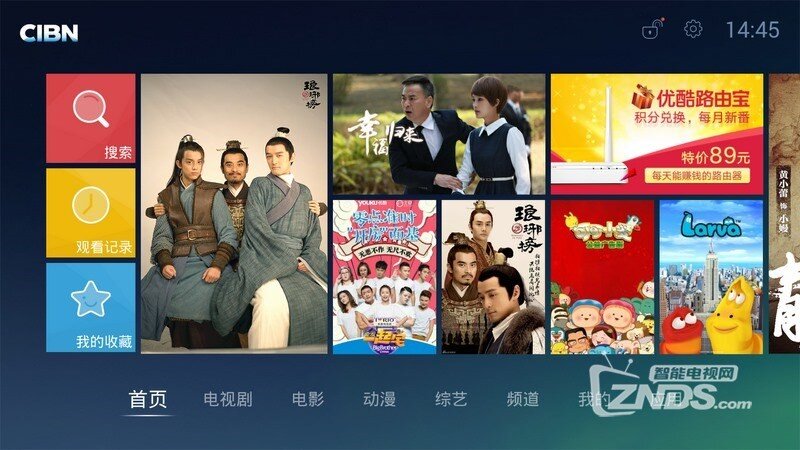Open the red cartoon characters poster
Screen dimensions: 800x450
[602, 277]
